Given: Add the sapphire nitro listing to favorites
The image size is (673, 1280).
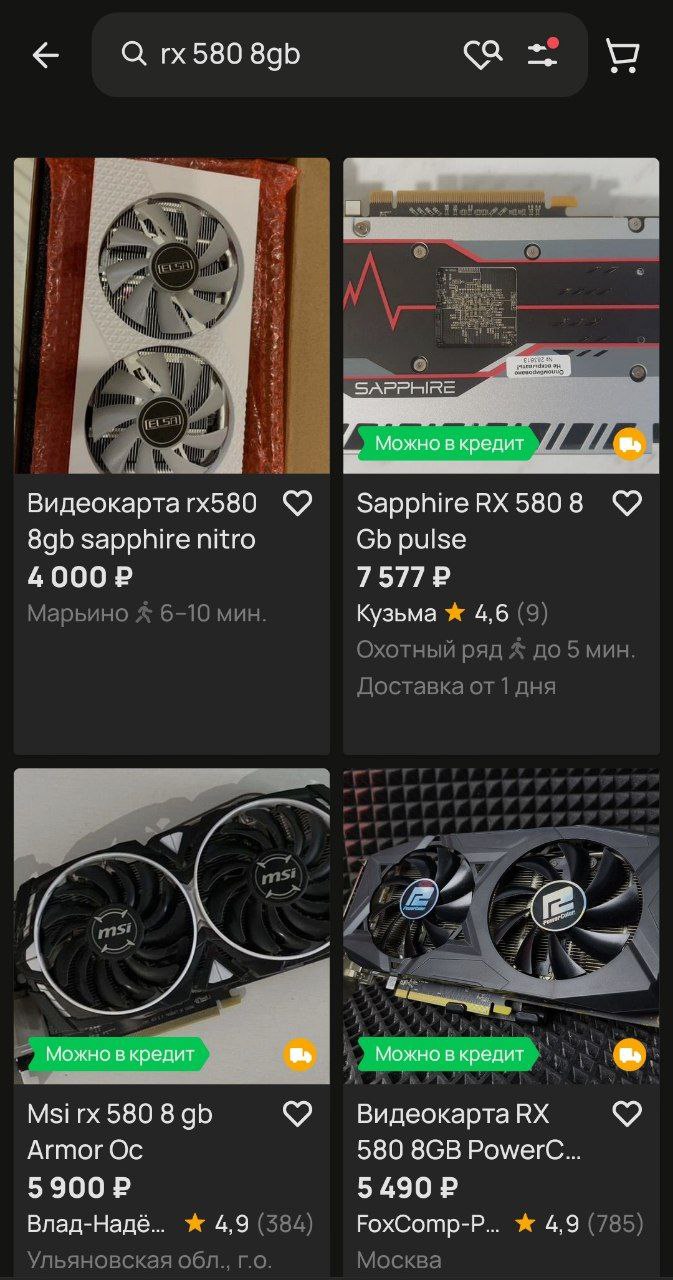Looking at the screenshot, I should pos(297,503).
